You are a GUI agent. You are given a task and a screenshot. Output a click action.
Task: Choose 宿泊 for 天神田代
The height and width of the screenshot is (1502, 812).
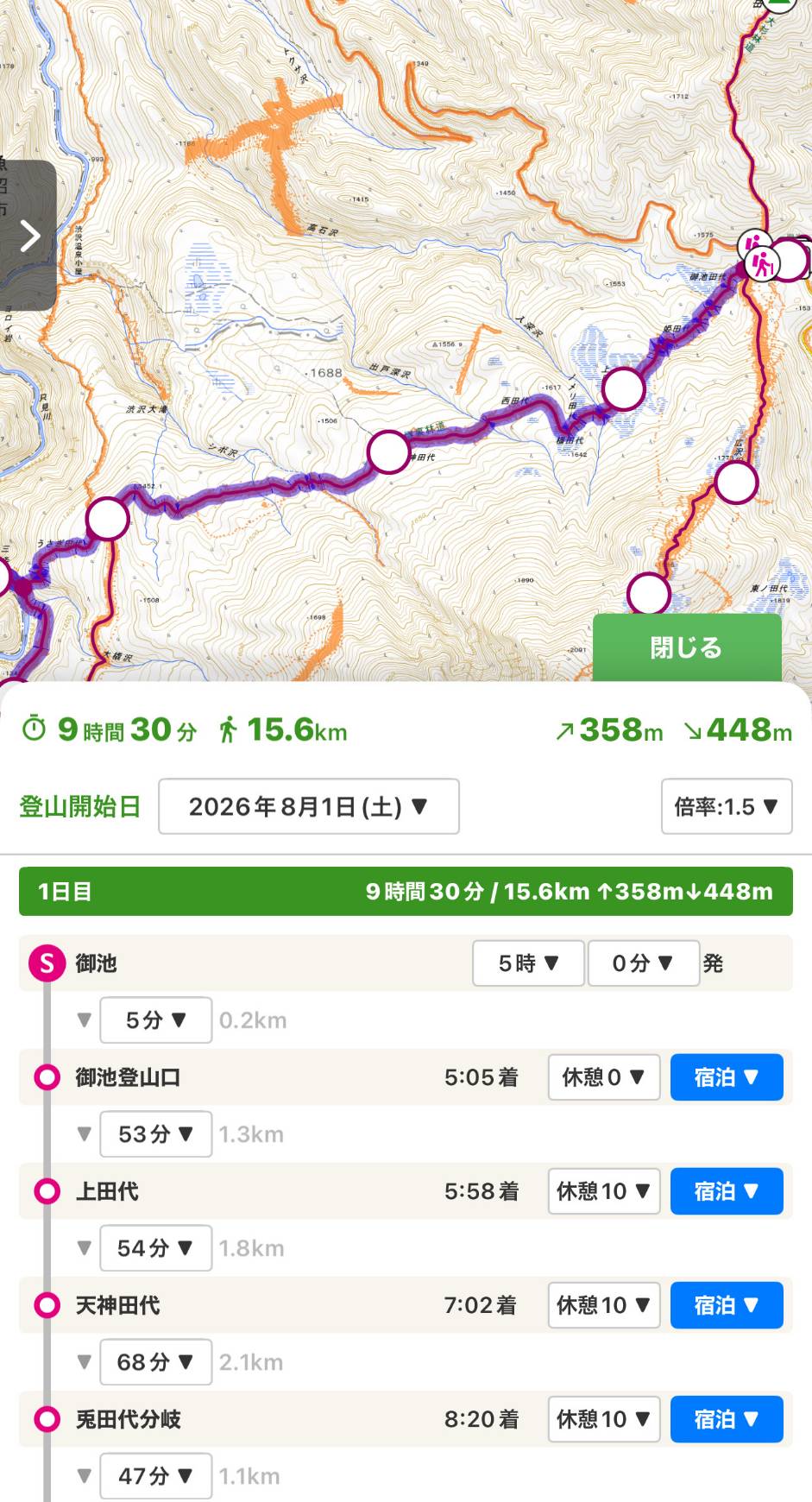click(726, 1305)
